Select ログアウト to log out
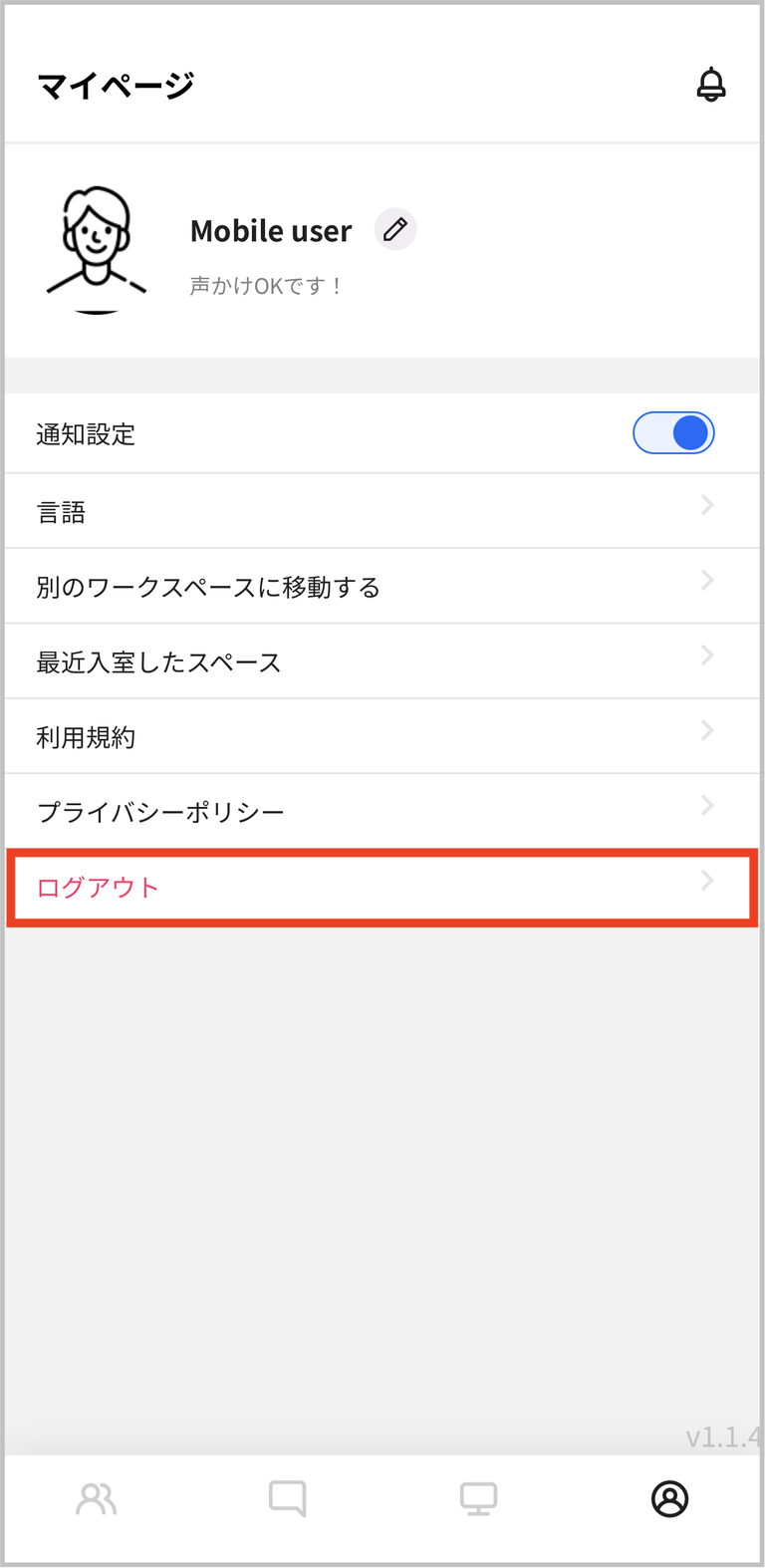765x1568 pixels. (382, 887)
